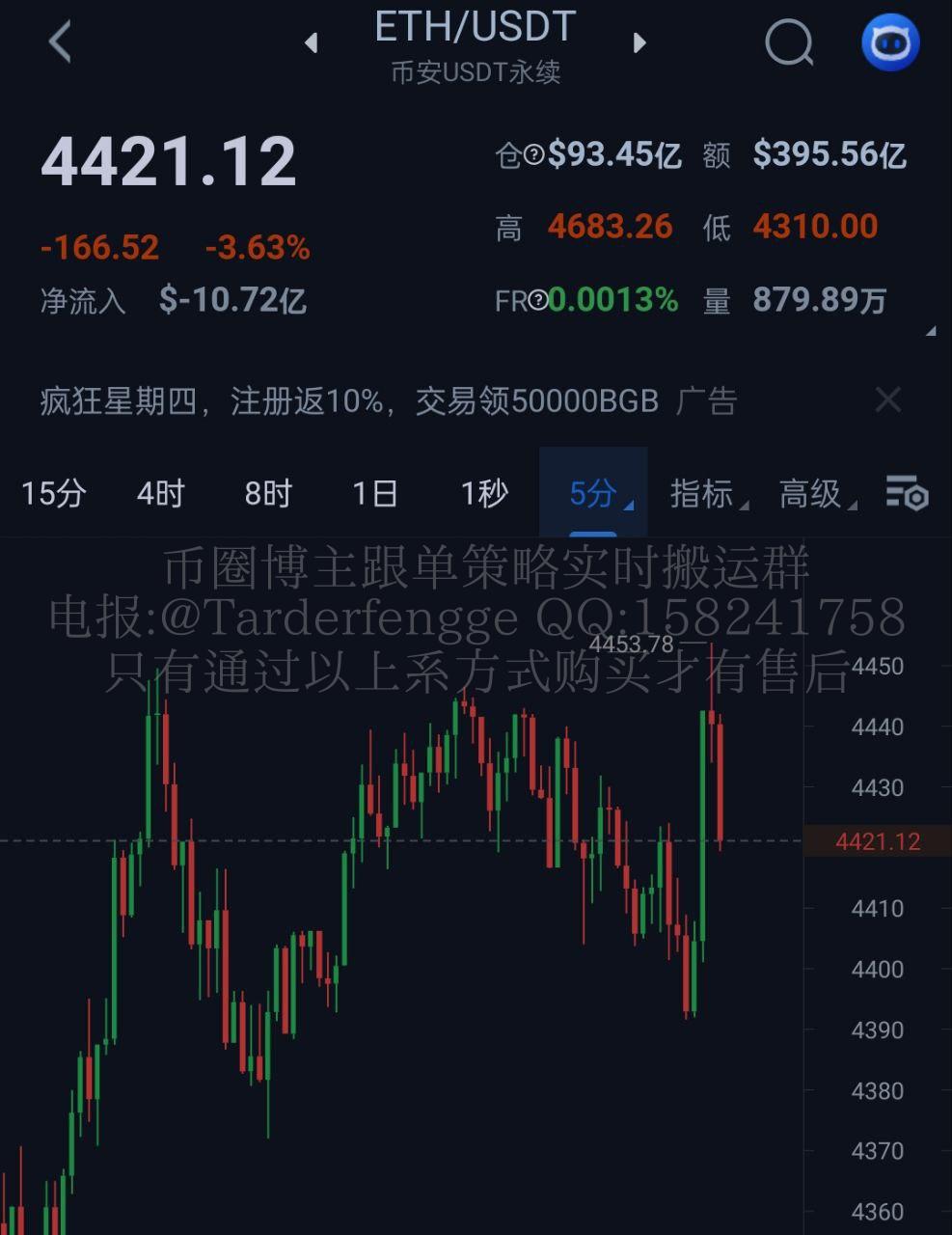
Task: Open the 疯狂星期四 promotion ad
Action: (x=347, y=400)
